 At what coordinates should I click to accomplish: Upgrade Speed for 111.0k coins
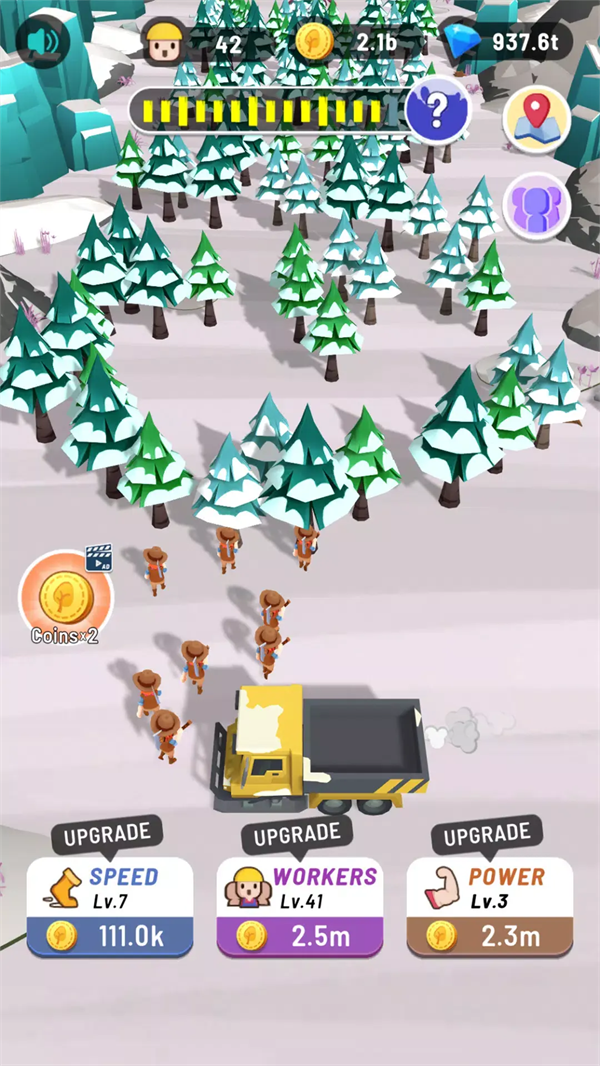click(x=109, y=906)
